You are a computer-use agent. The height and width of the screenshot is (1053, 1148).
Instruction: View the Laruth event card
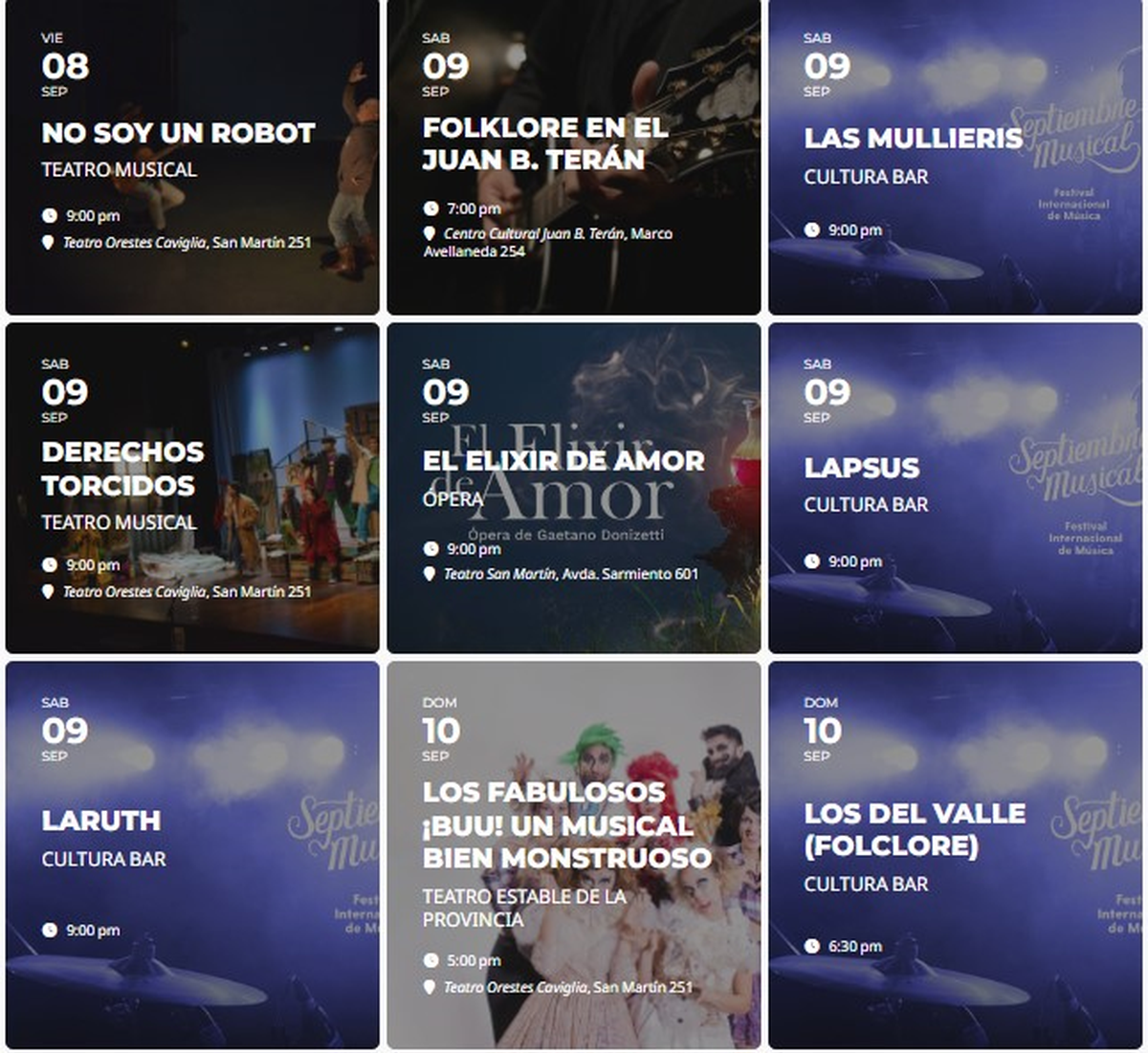pos(101,821)
